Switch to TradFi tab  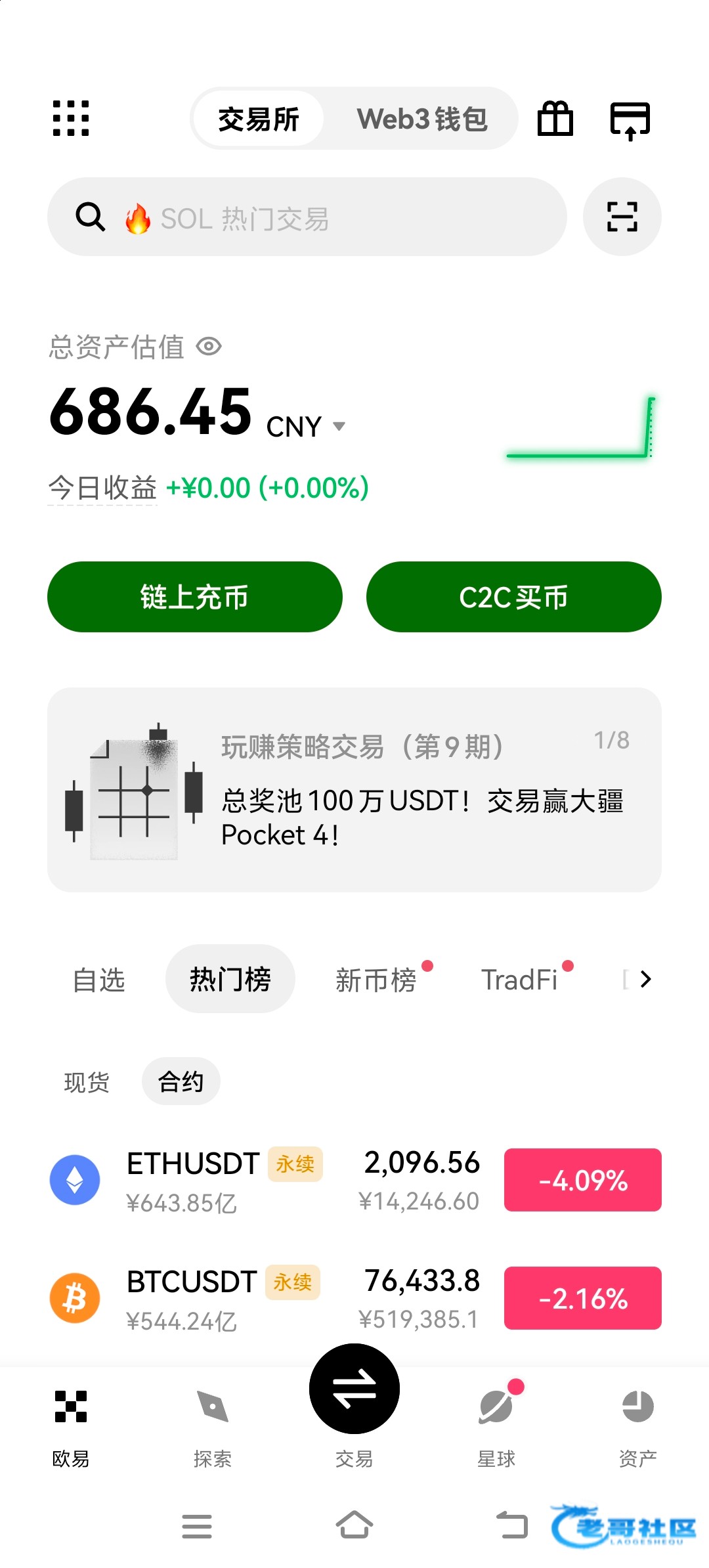click(520, 979)
